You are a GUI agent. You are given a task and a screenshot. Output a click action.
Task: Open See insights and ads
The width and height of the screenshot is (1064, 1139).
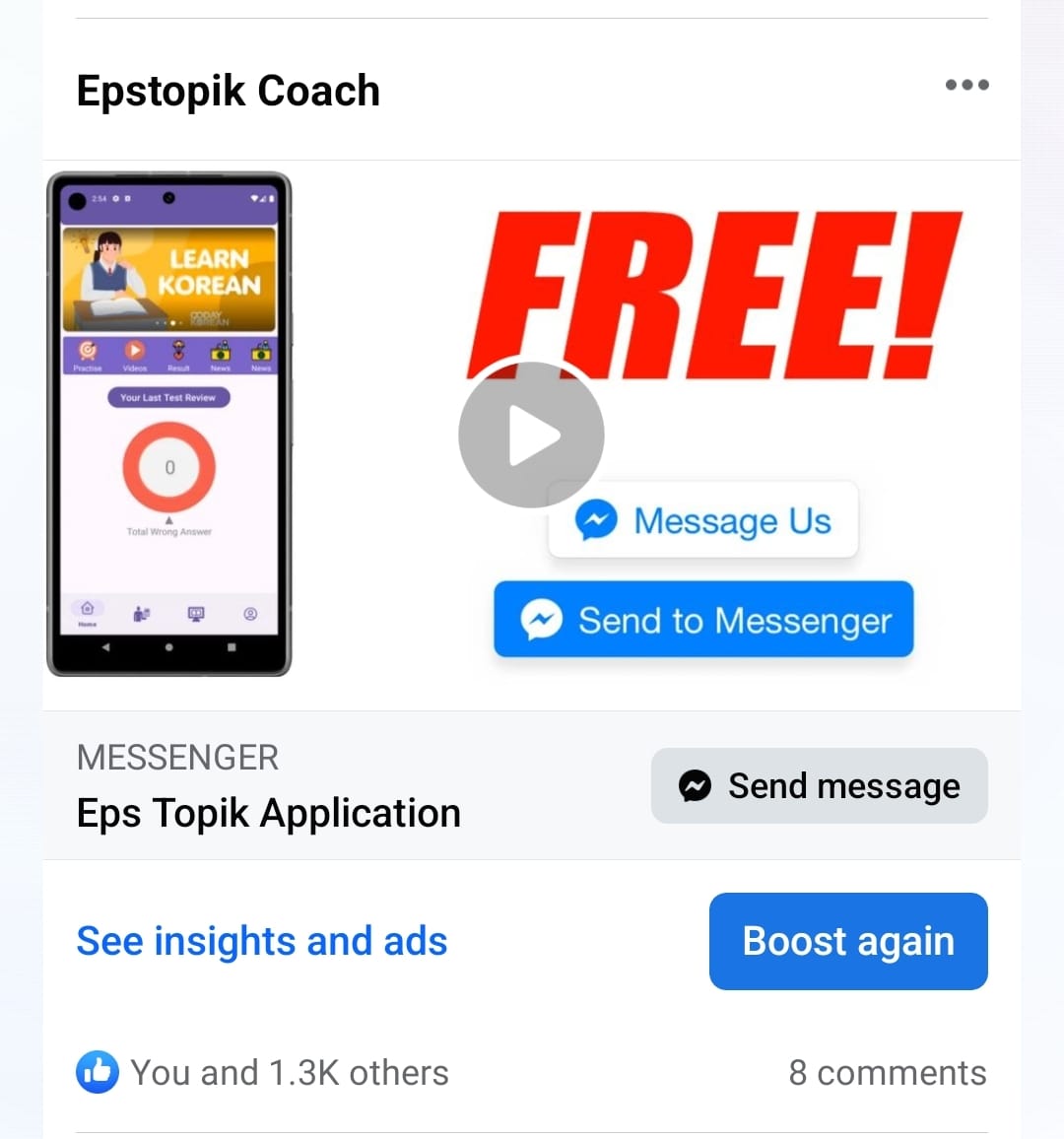coord(262,941)
